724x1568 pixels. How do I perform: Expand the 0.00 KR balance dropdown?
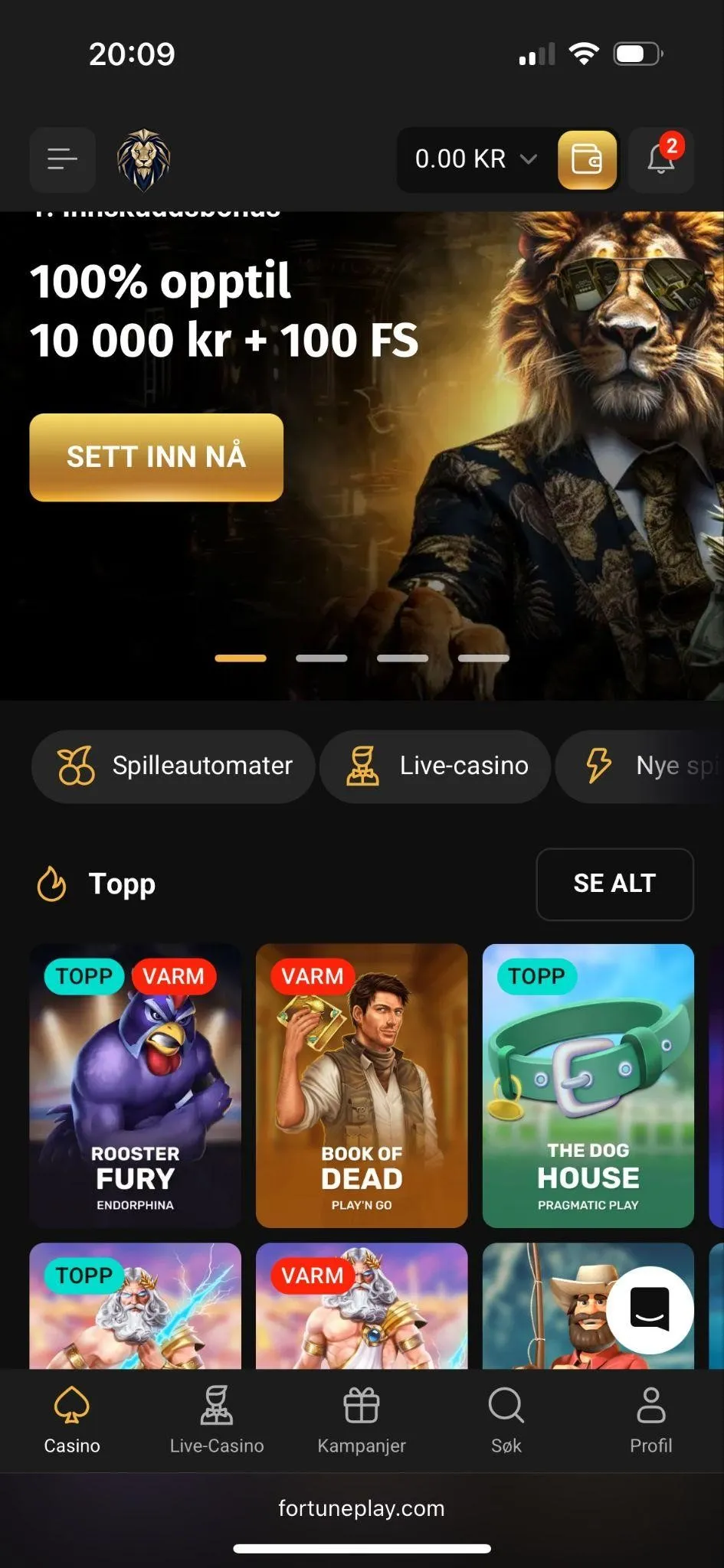click(x=475, y=159)
